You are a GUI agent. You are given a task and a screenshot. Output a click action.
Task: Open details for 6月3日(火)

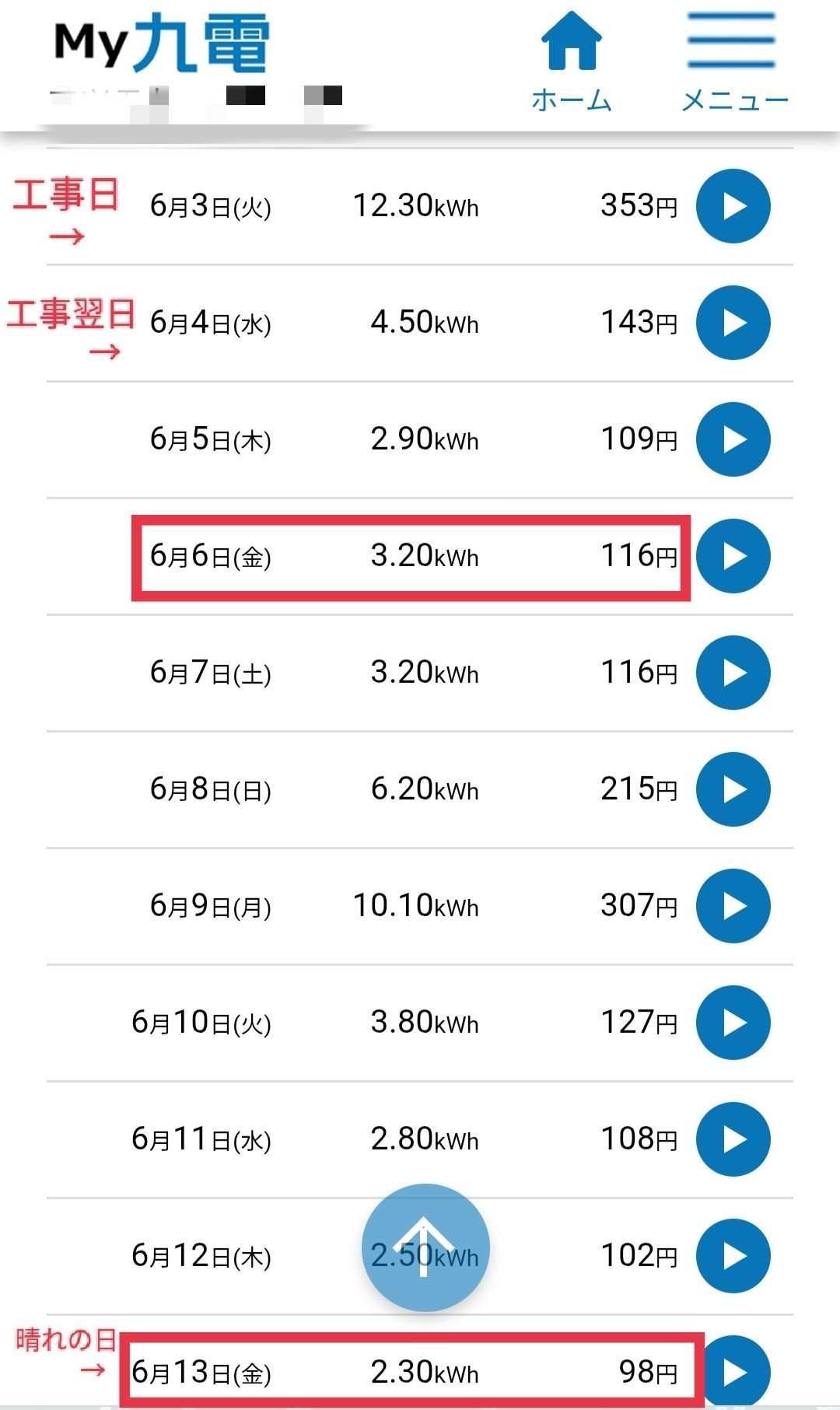[x=733, y=206]
